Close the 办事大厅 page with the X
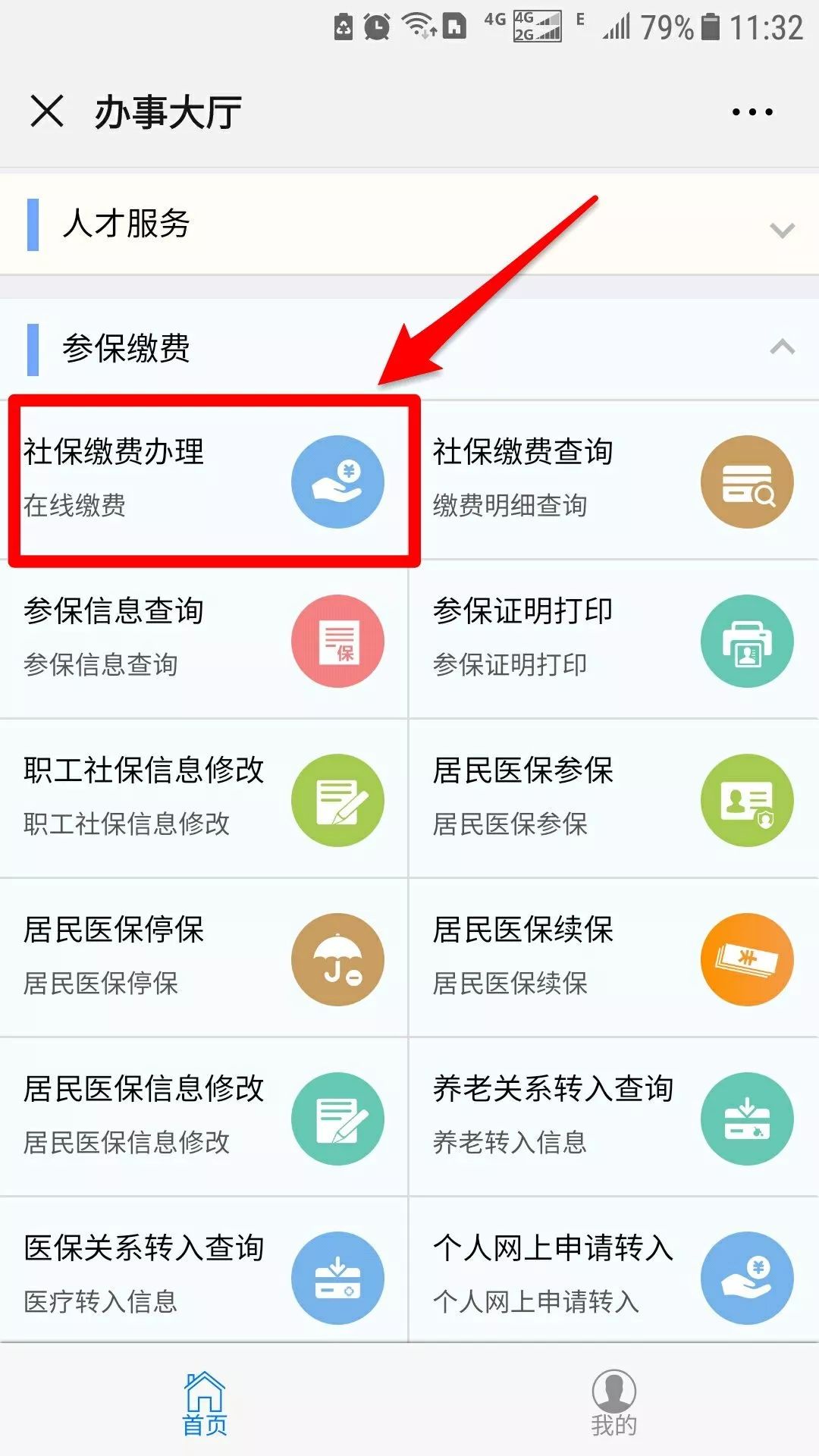Viewport: 819px width, 1456px height. [x=47, y=111]
